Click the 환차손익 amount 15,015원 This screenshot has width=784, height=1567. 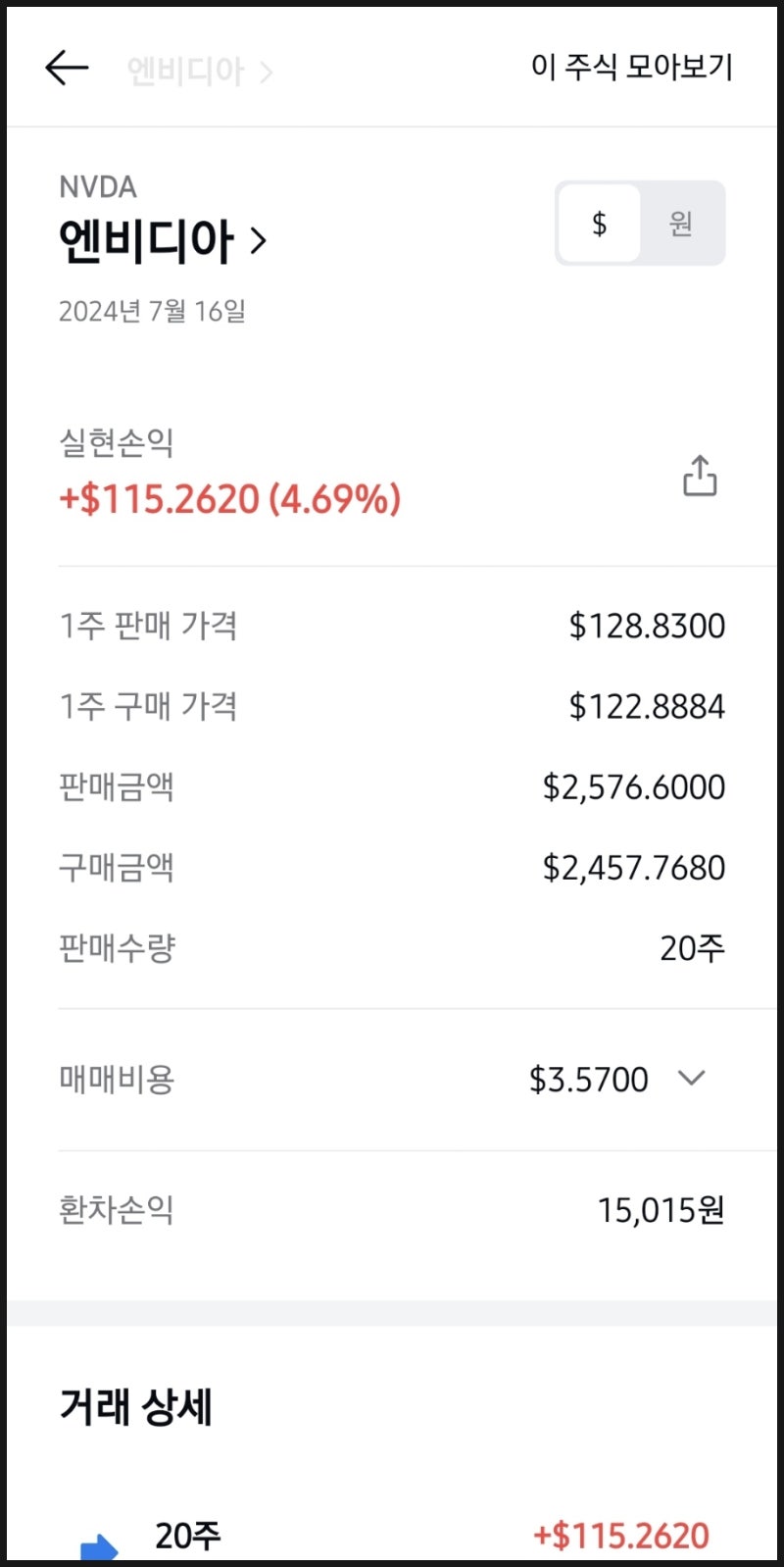[662, 1210]
